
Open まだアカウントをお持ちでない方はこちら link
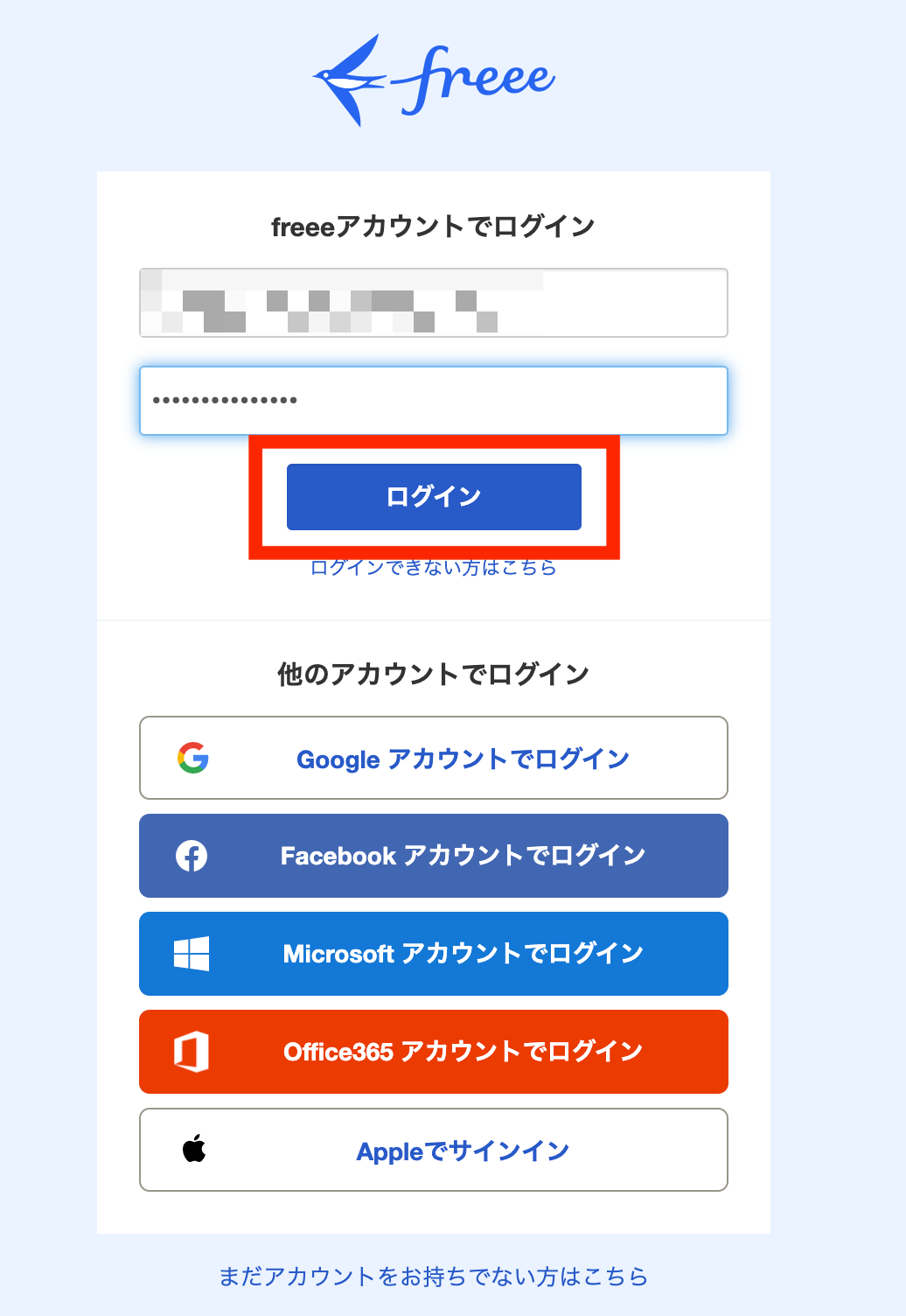click(434, 1277)
